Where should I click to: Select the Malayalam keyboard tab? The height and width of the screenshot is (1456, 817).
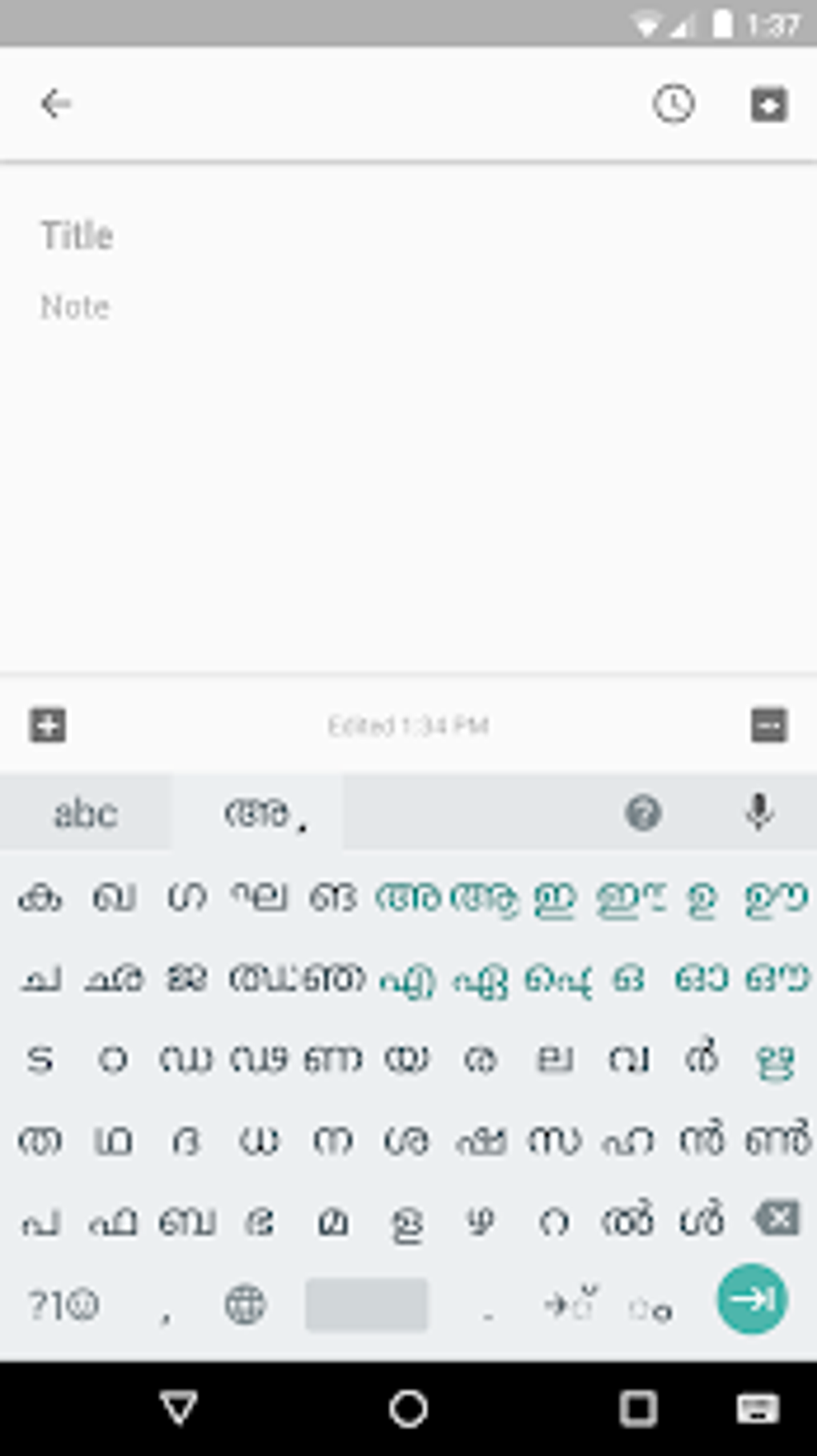coord(258,813)
